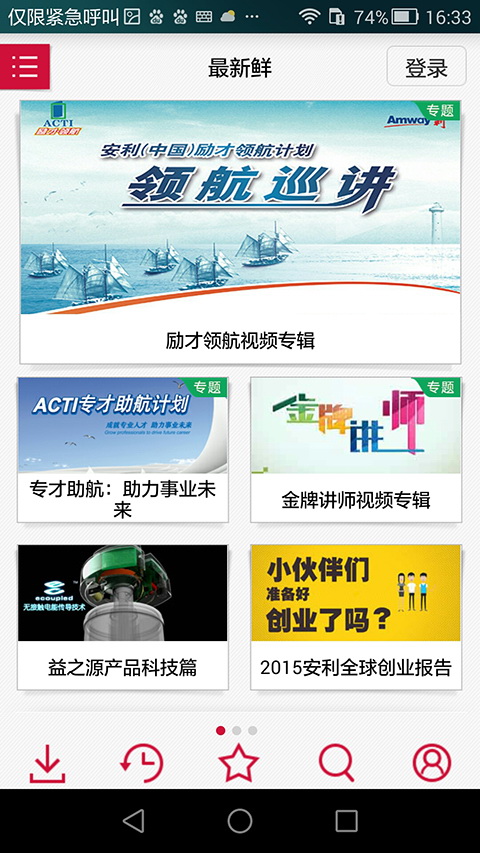Open the red hamburger menu
The height and width of the screenshot is (853, 480).
pos(25,66)
